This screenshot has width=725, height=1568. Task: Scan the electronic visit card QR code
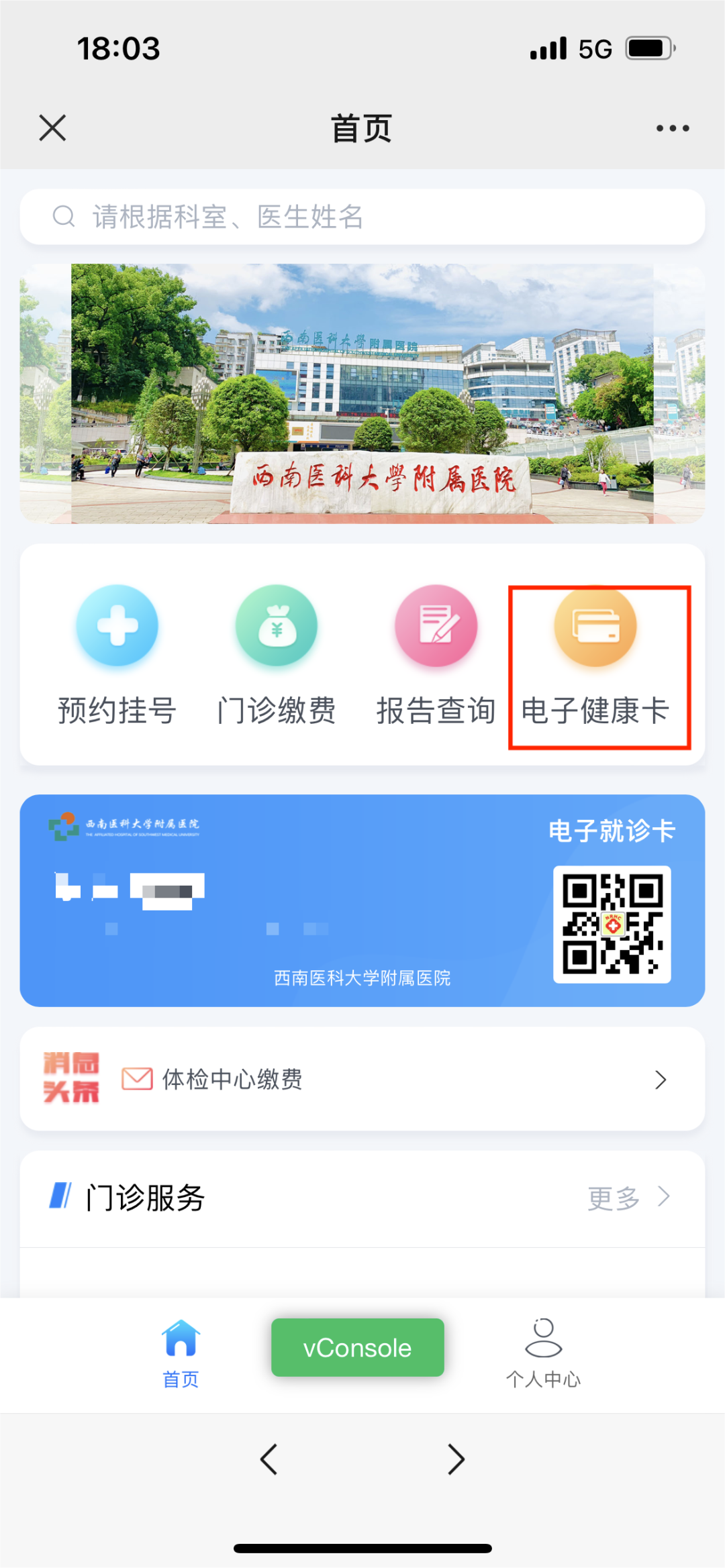612,925
